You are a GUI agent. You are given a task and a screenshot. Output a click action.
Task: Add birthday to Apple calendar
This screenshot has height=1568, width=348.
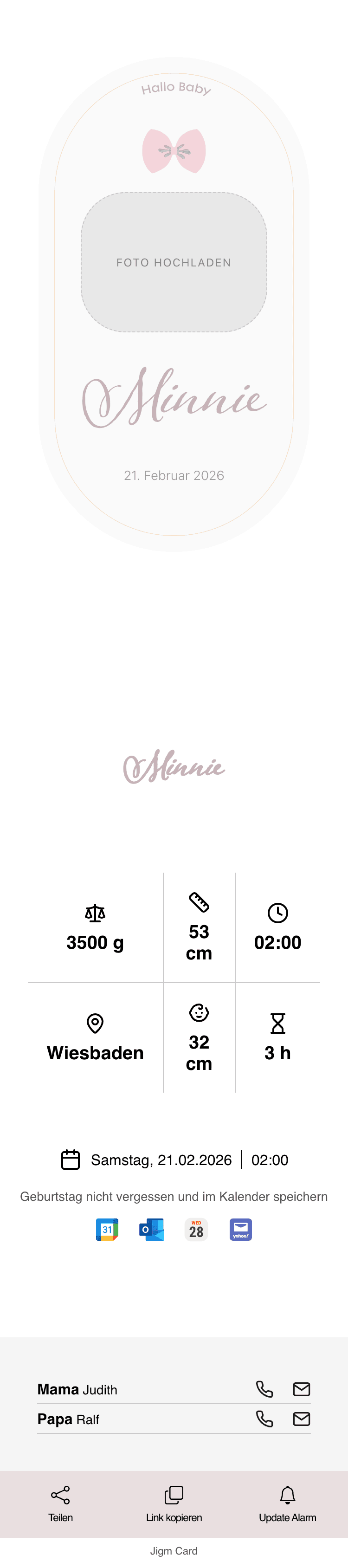click(x=196, y=1230)
